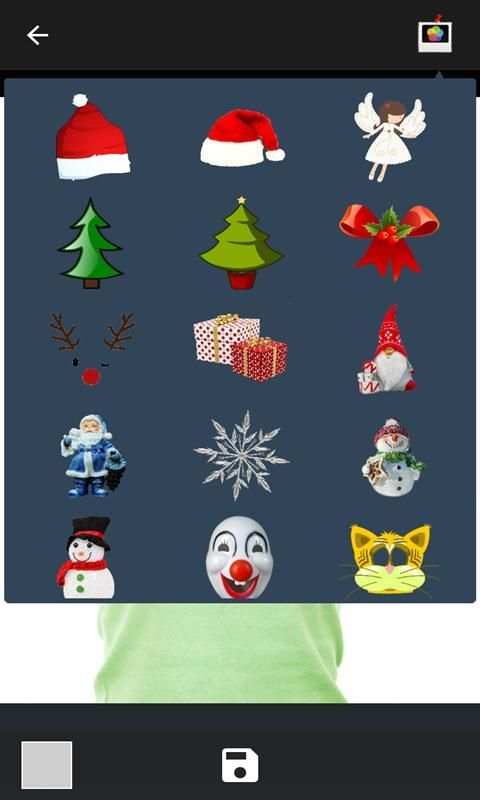Save the image with the floppy-disk icon

coord(240,765)
